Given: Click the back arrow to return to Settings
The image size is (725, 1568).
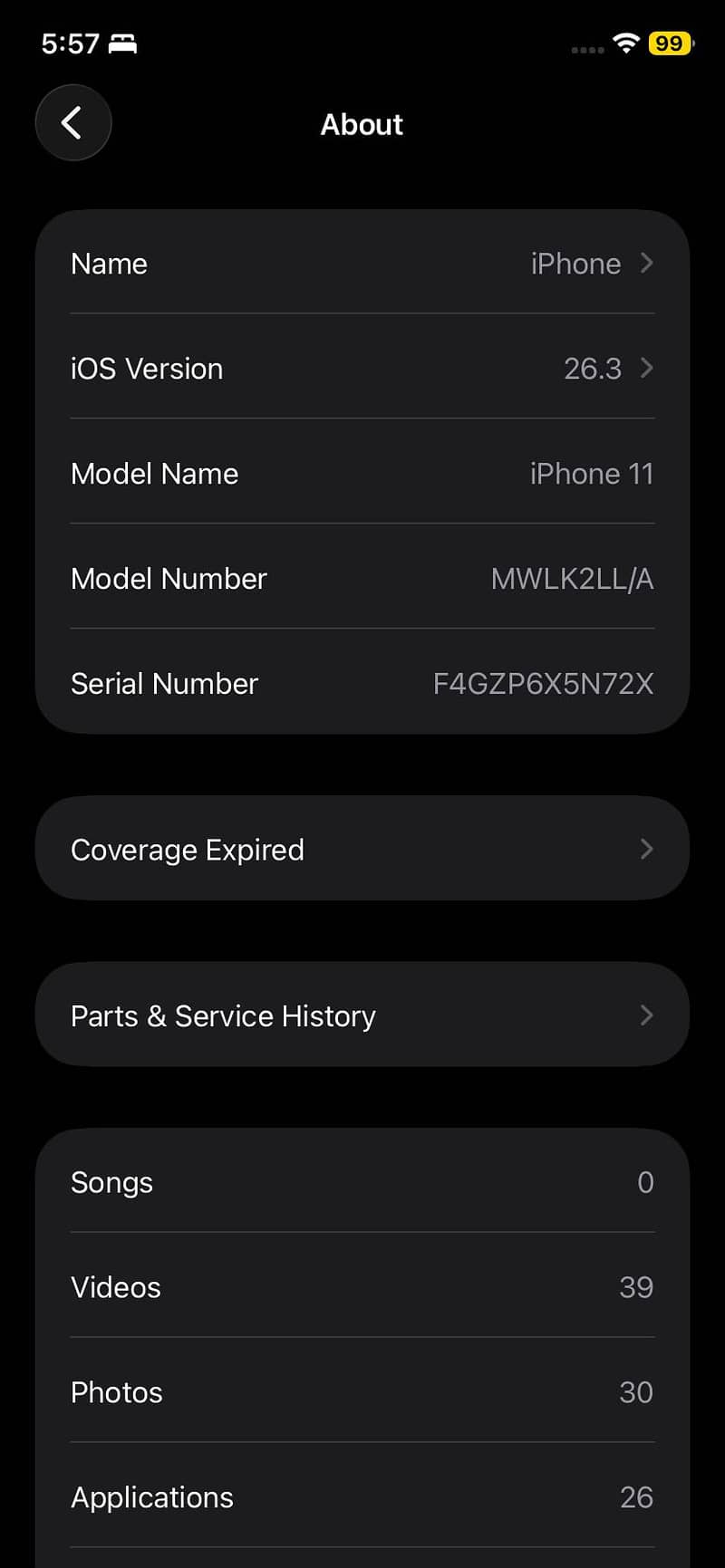Looking at the screenshot, I should click(72, 123).
